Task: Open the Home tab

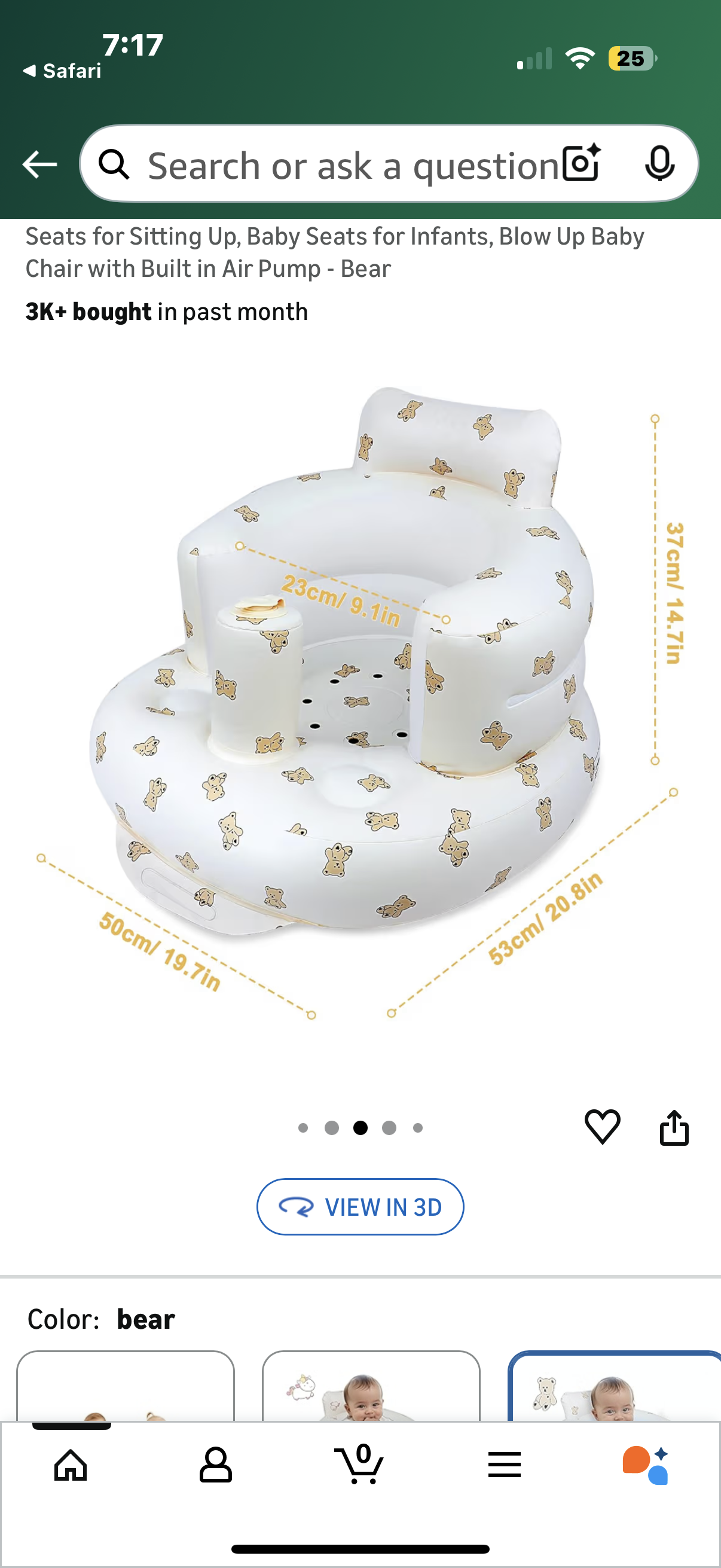Action: 71,1464
